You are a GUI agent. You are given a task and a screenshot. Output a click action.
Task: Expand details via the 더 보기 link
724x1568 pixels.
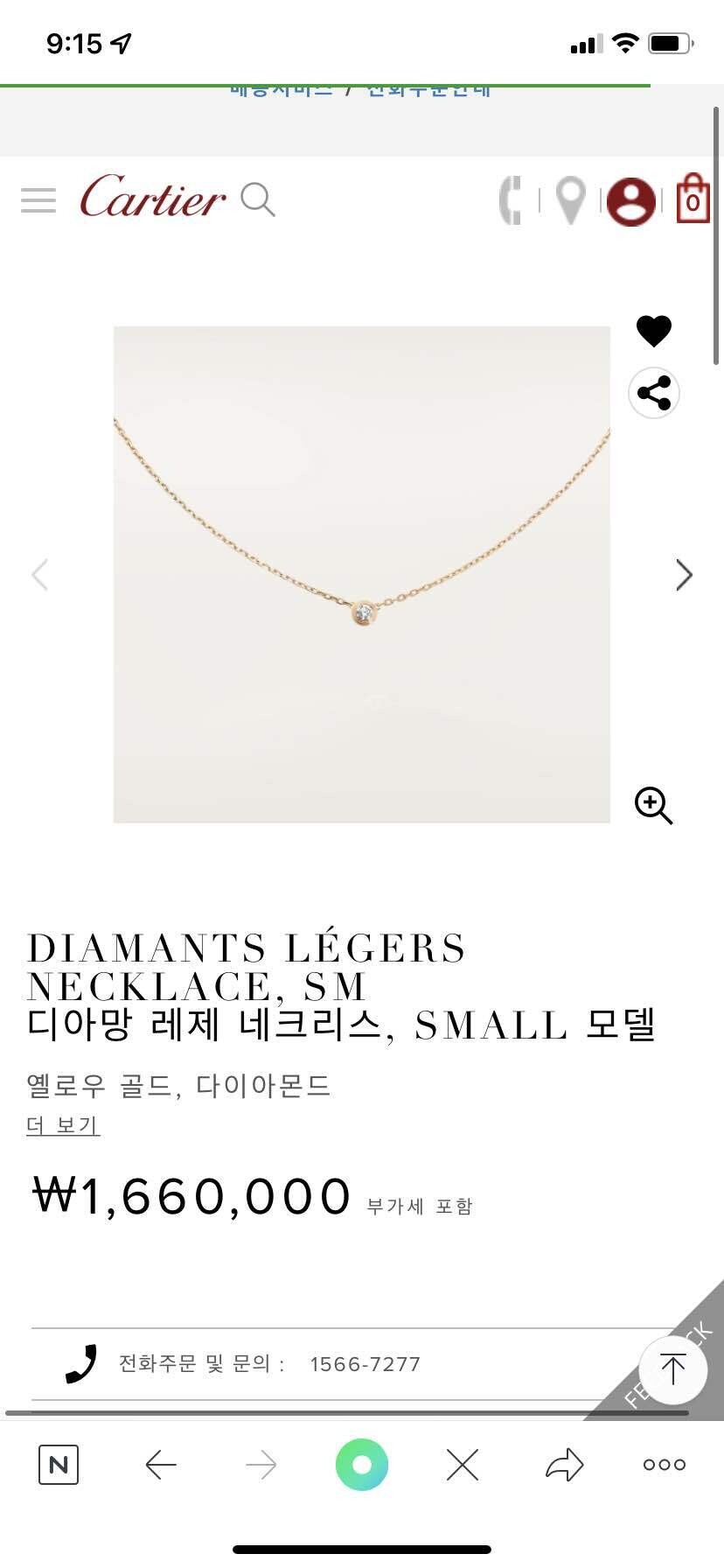tap(62, 1126)
